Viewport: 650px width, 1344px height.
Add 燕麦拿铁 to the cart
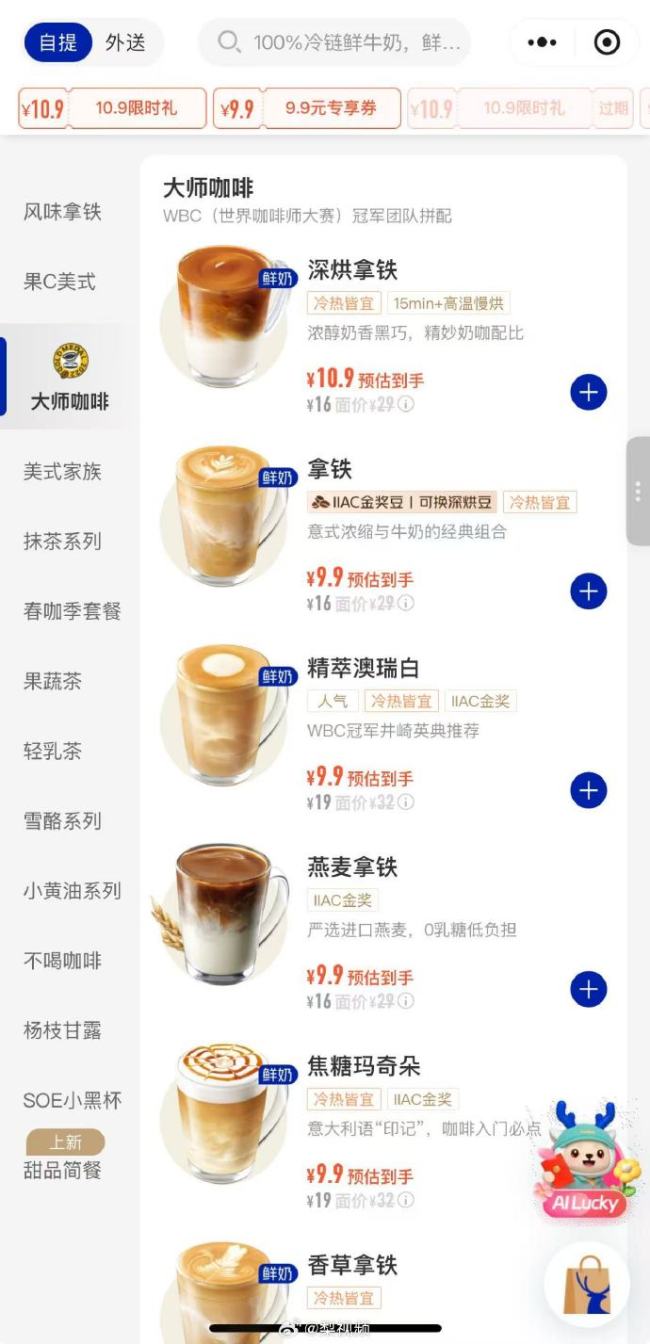click(588, 990)
